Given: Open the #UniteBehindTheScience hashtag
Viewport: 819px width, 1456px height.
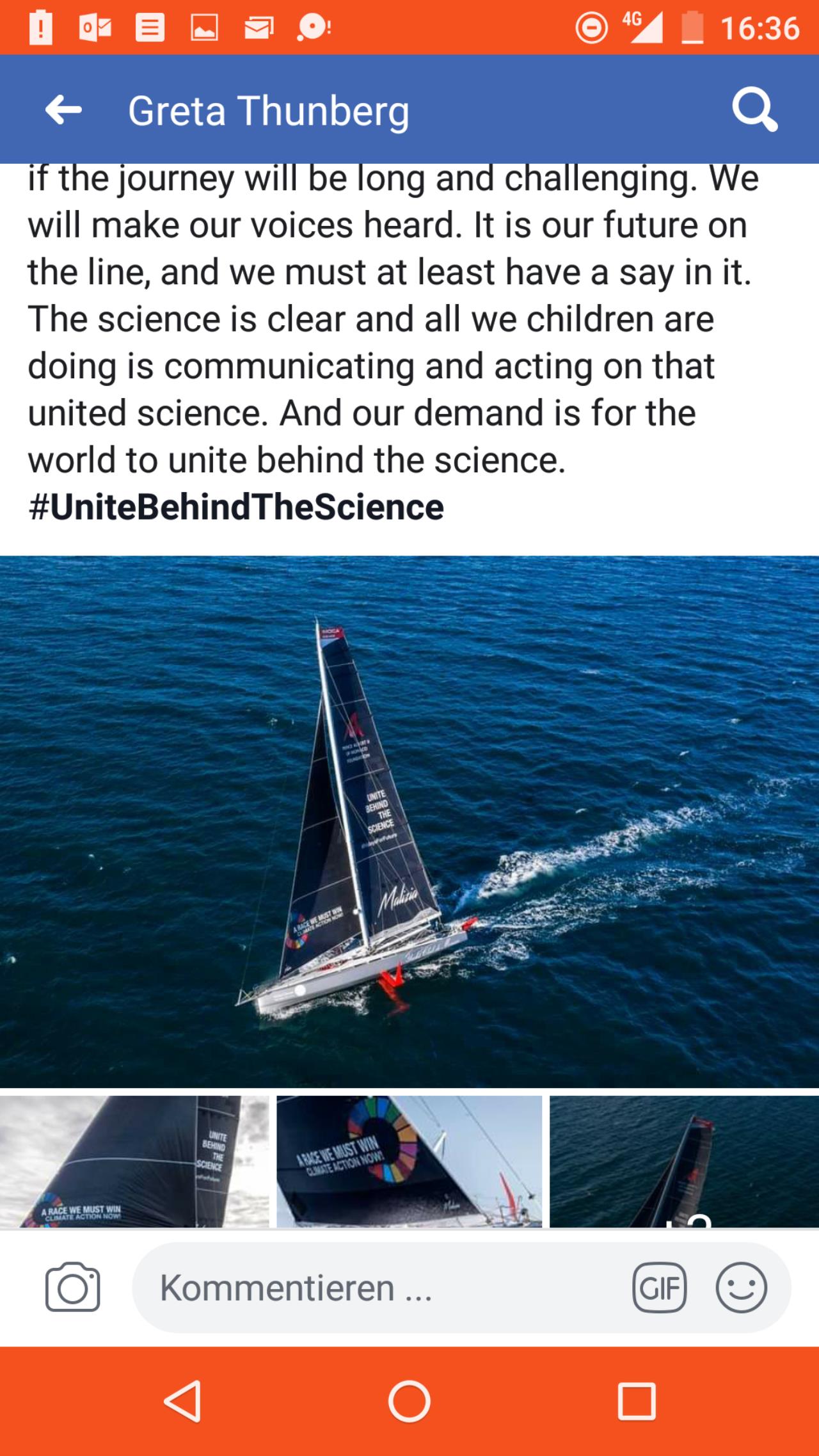Looking at the screenshot, I should (236, 507).
